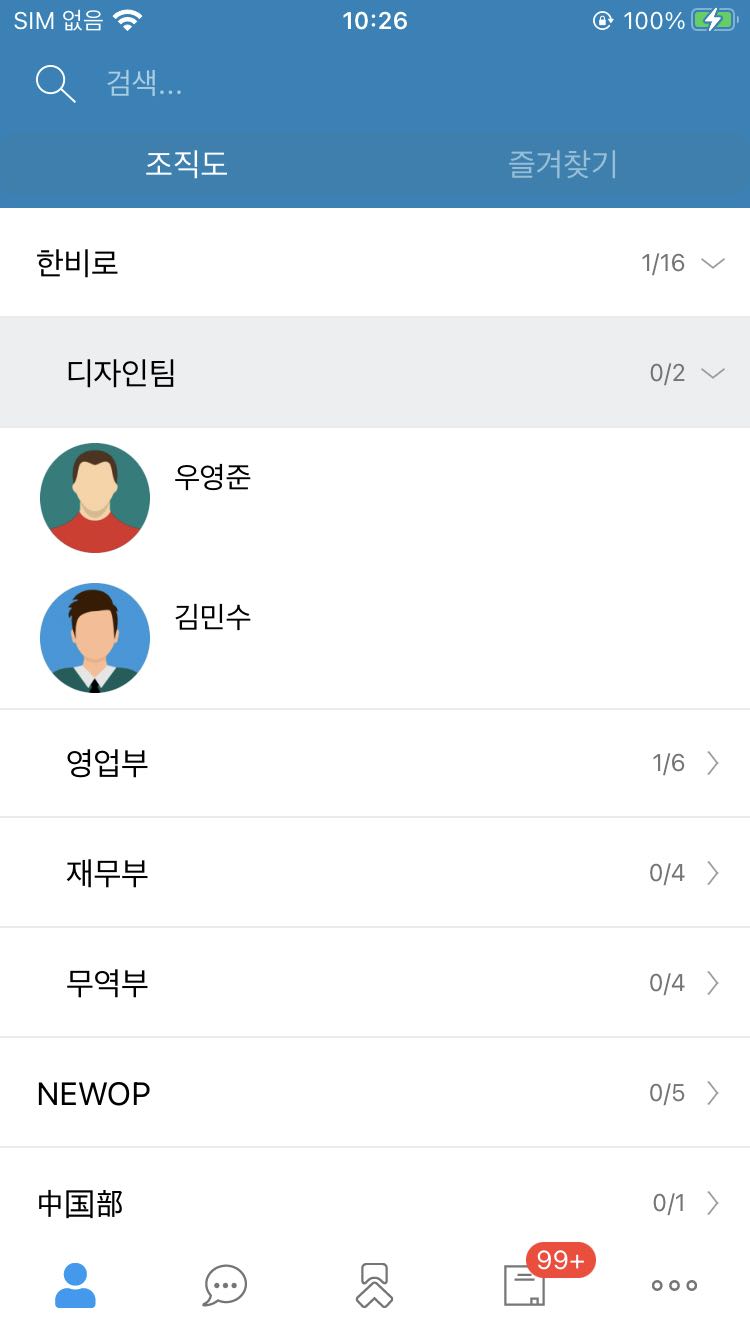The width and height of the screenshot is (750, 1334).
Task: Switch to the 즐겨찾기 tab
Action: [x=562, y=164]
